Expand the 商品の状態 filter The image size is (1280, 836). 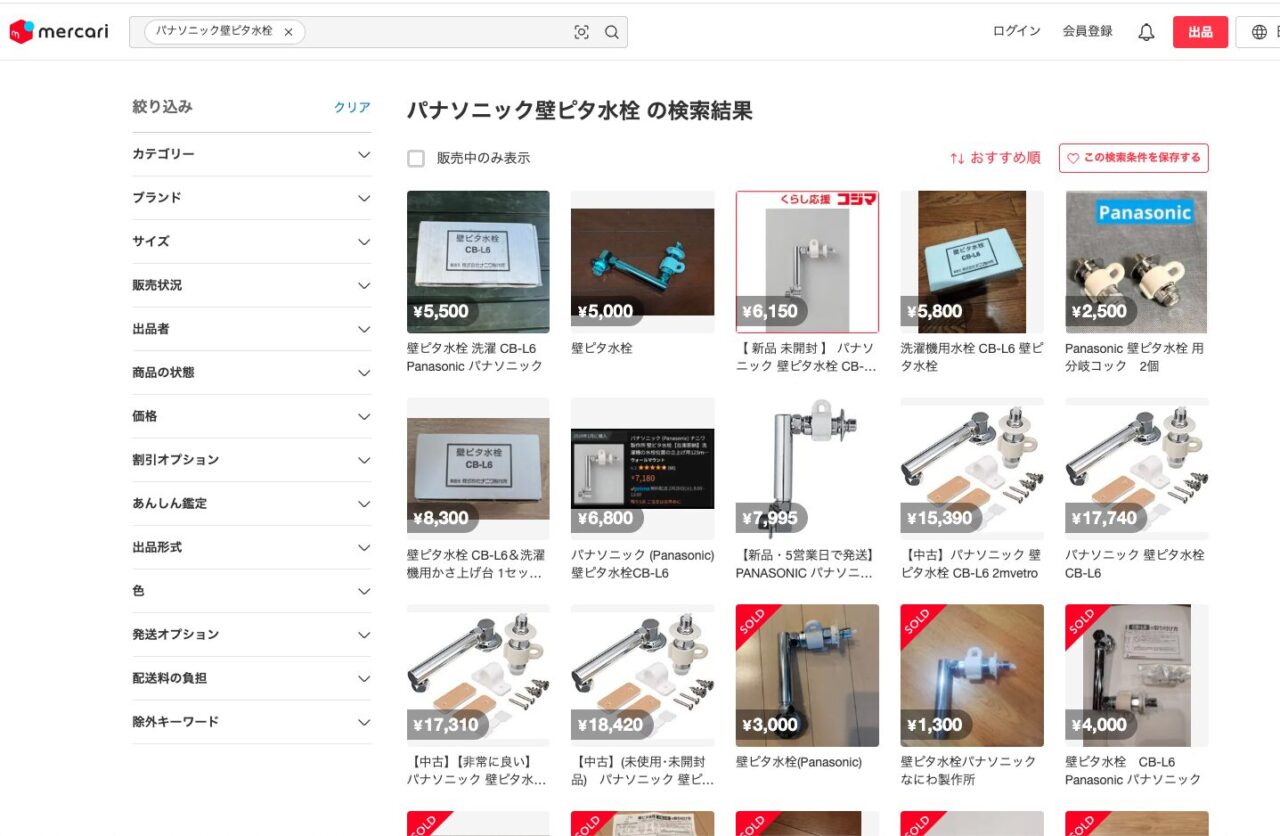coord(251,372)
